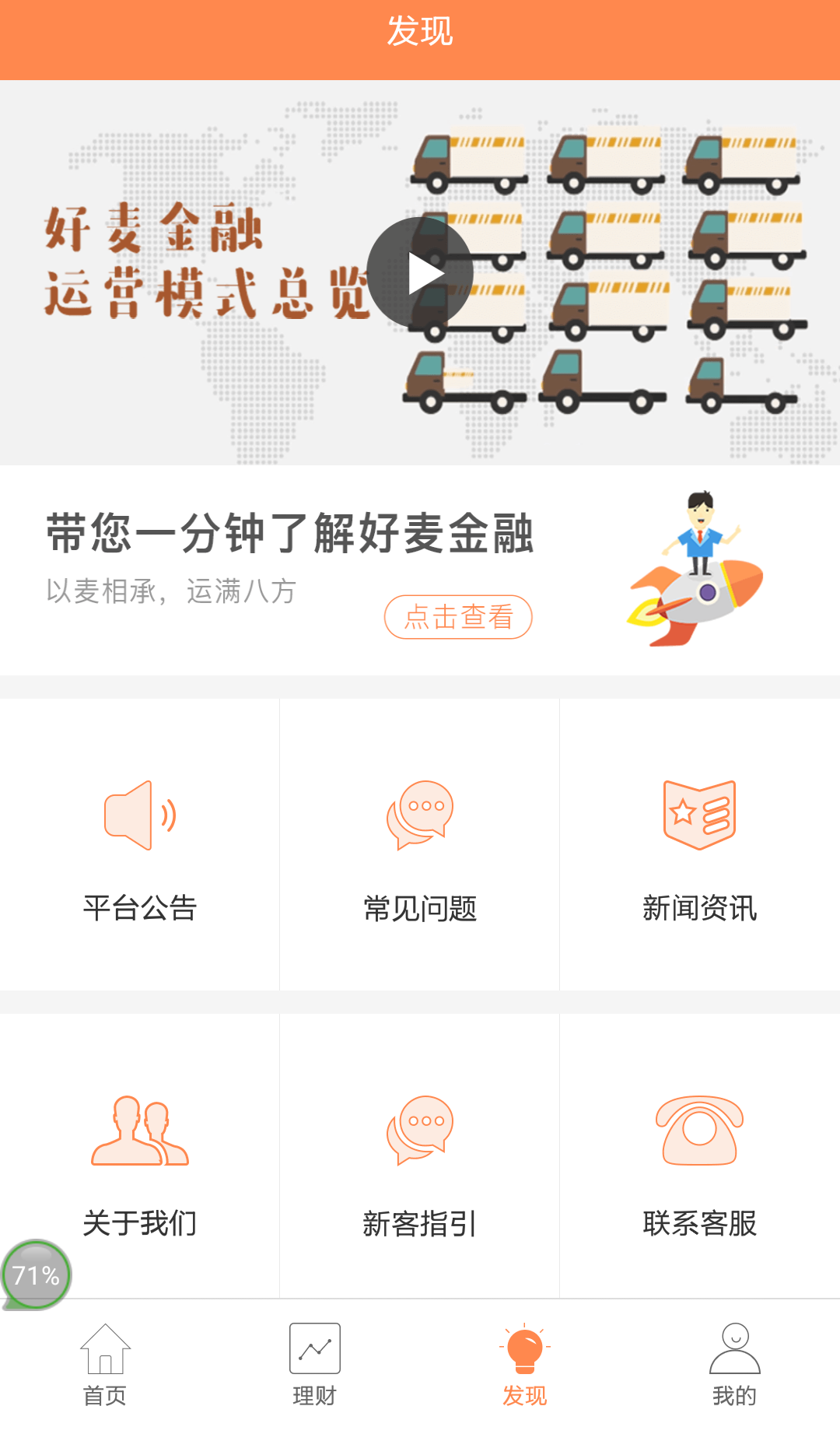This screenshot has width=840, height=1434.
Task: Go to the 我的 profile tab
Action: 735,1366
